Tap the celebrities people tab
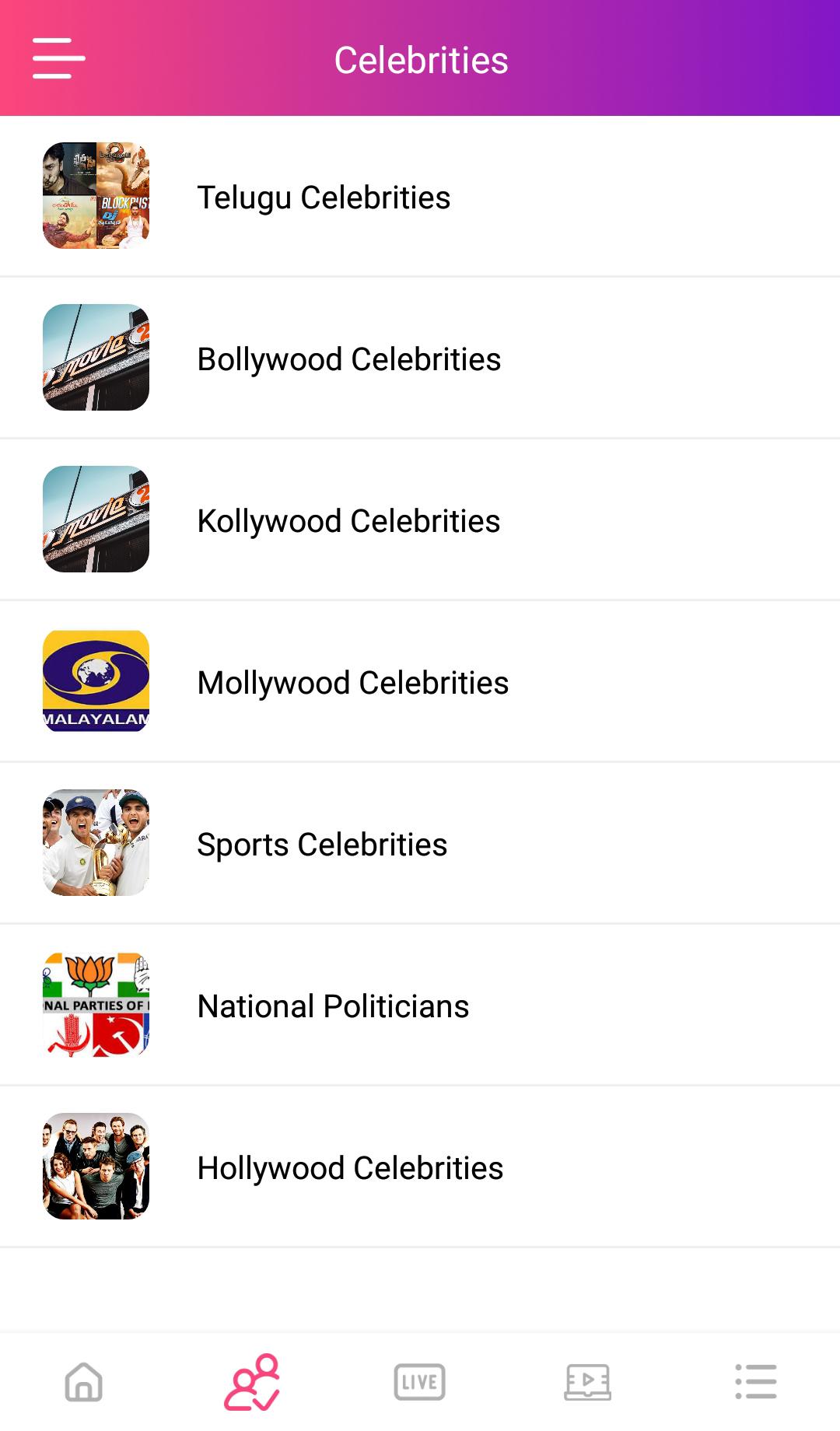840x1431 pixels. [x=252, y=1382]
